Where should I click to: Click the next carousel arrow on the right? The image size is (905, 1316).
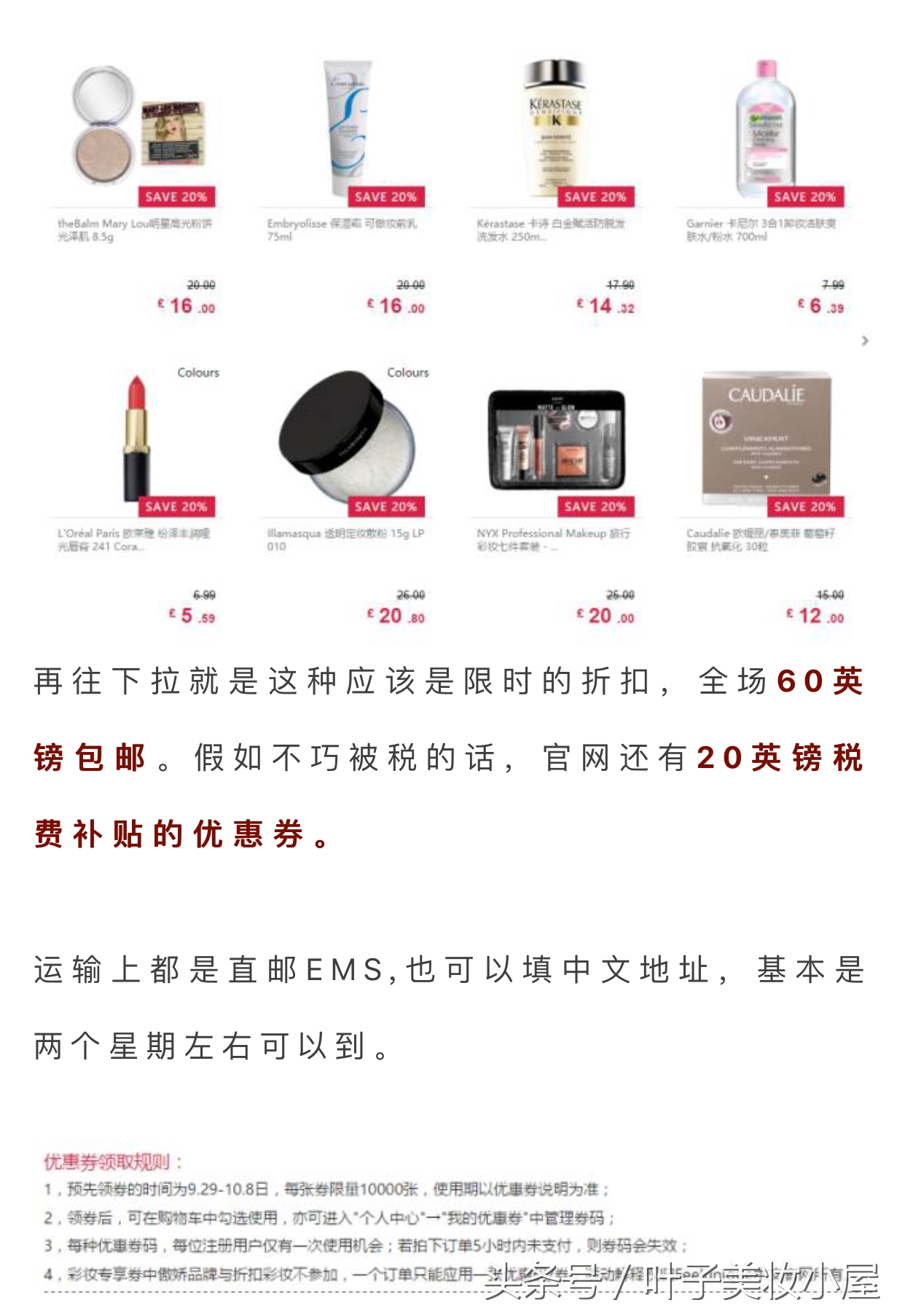tap(866, 338)
